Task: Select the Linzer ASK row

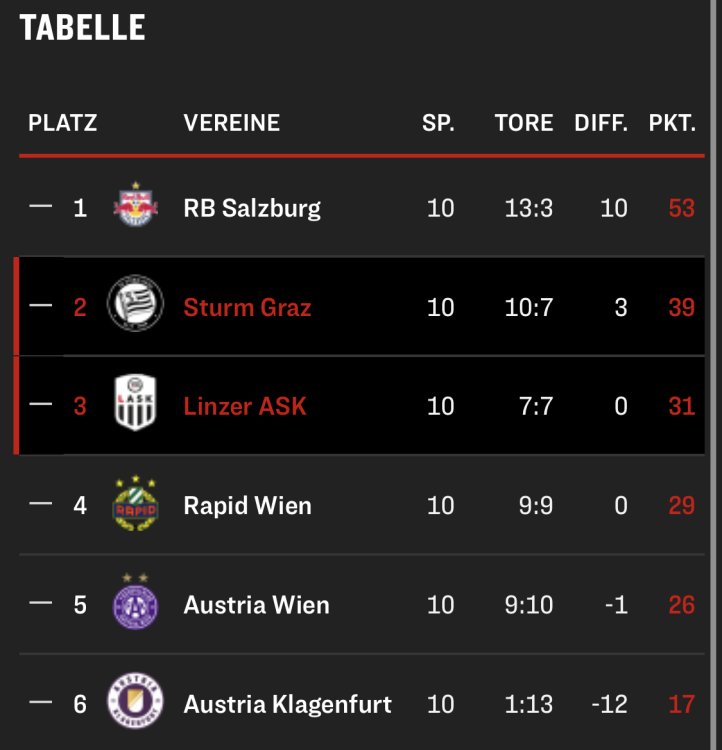Action: pos(245,406)
